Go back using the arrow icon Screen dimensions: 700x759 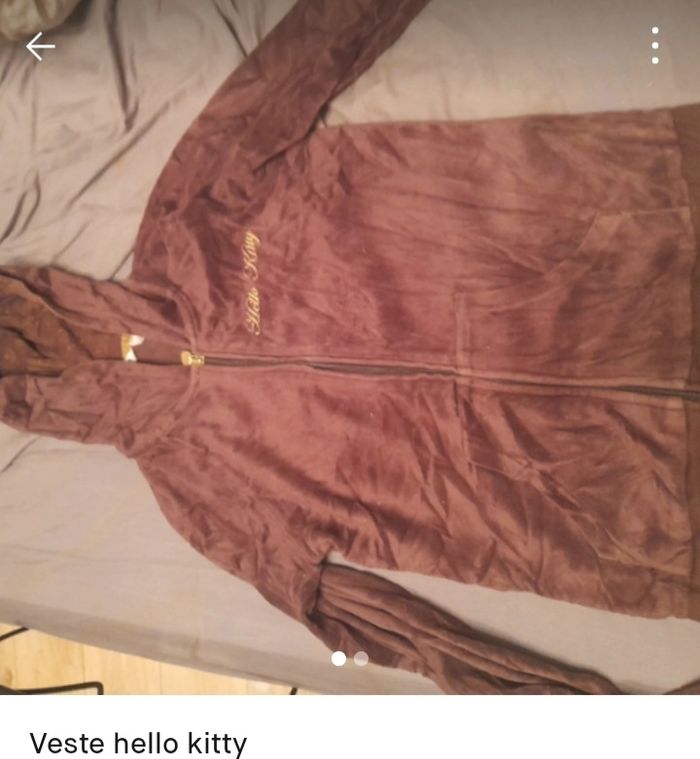(x=40, y=46)
